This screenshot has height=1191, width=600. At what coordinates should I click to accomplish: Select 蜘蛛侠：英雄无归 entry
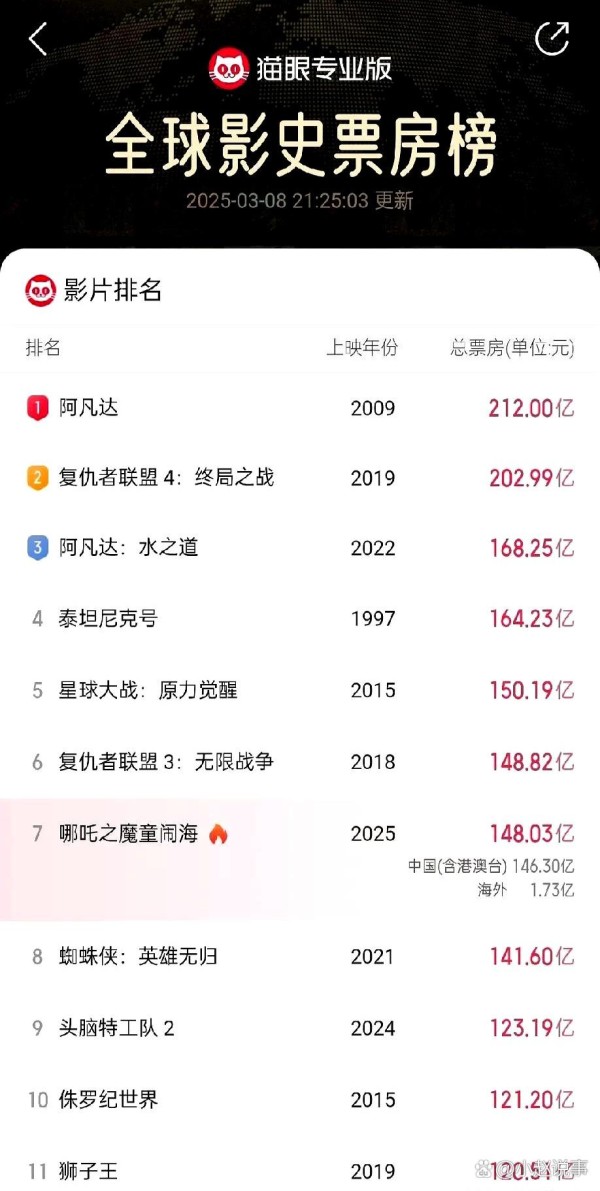(300, 956)
